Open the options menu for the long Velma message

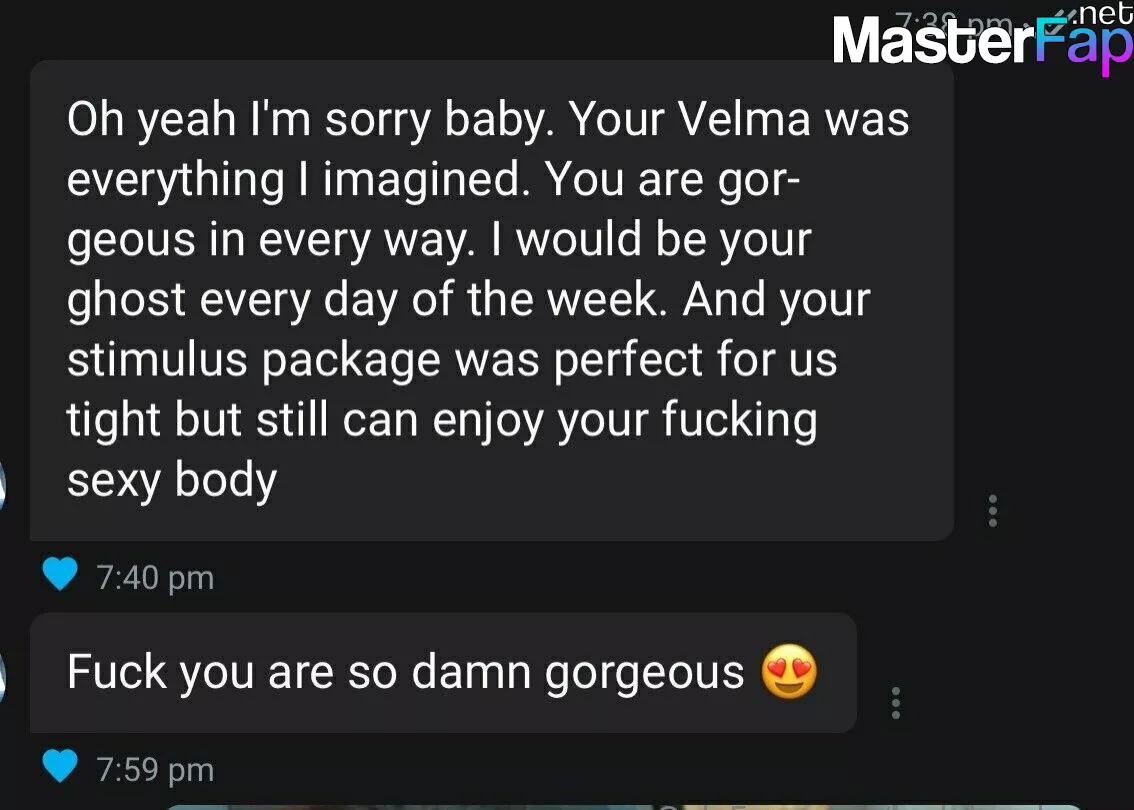pyautogui.click(x=992, y=510)
